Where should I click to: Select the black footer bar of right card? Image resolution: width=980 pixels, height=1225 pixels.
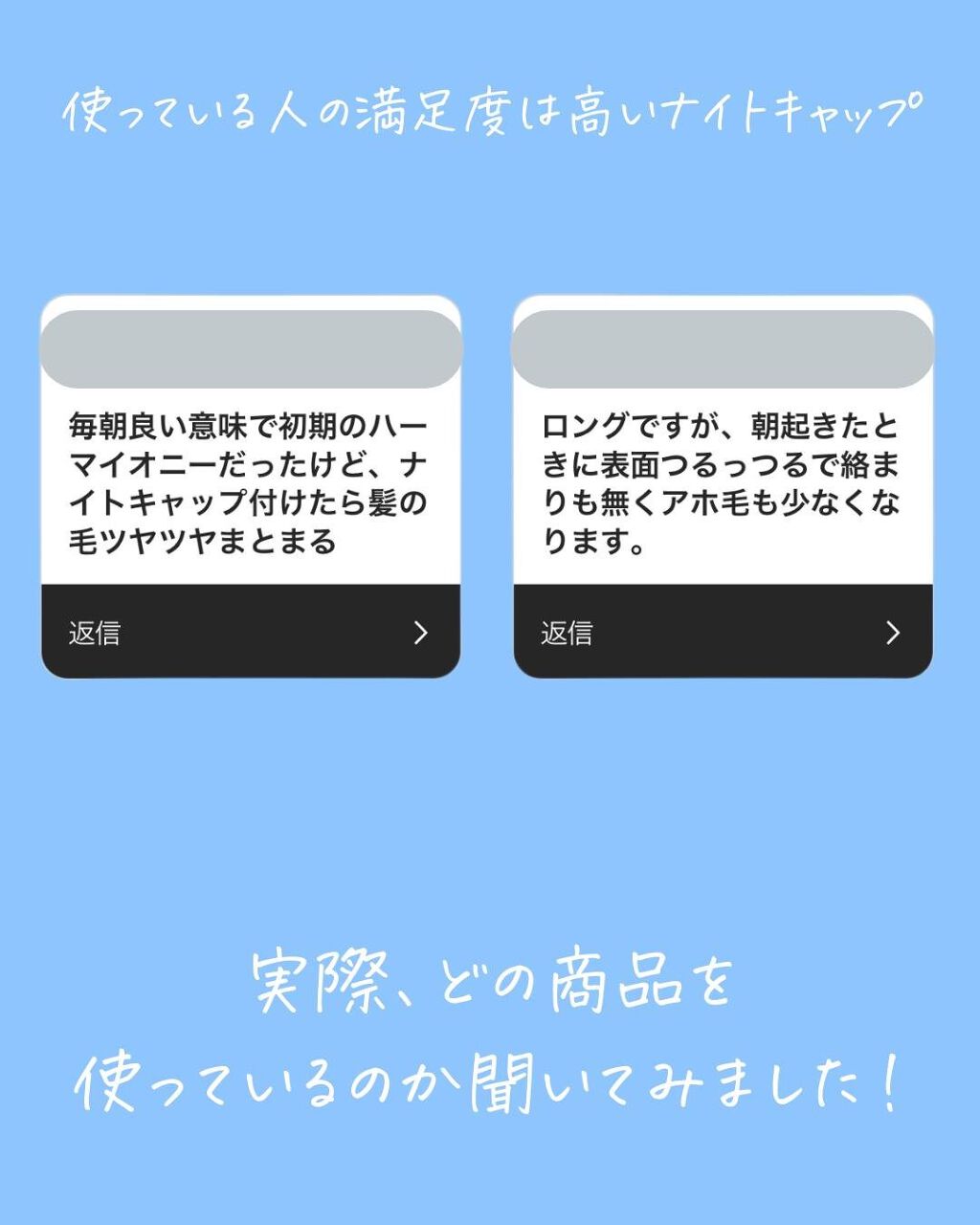[723, 632]
